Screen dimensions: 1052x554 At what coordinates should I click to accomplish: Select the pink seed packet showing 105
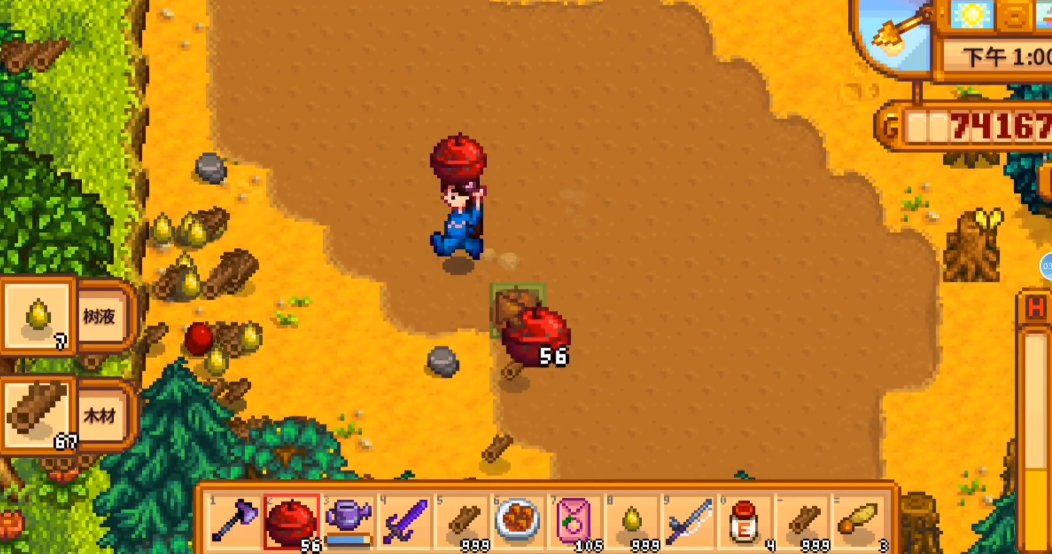(575, 521)
